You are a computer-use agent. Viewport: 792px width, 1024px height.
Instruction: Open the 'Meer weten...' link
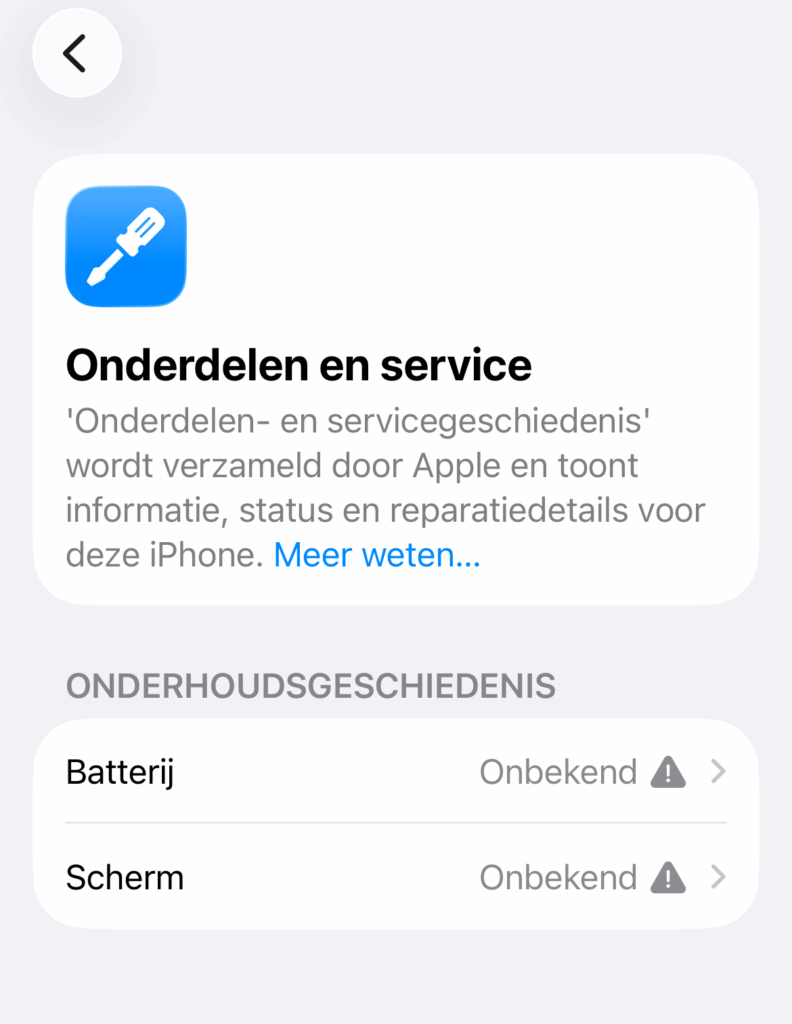(x=377, y=555)
